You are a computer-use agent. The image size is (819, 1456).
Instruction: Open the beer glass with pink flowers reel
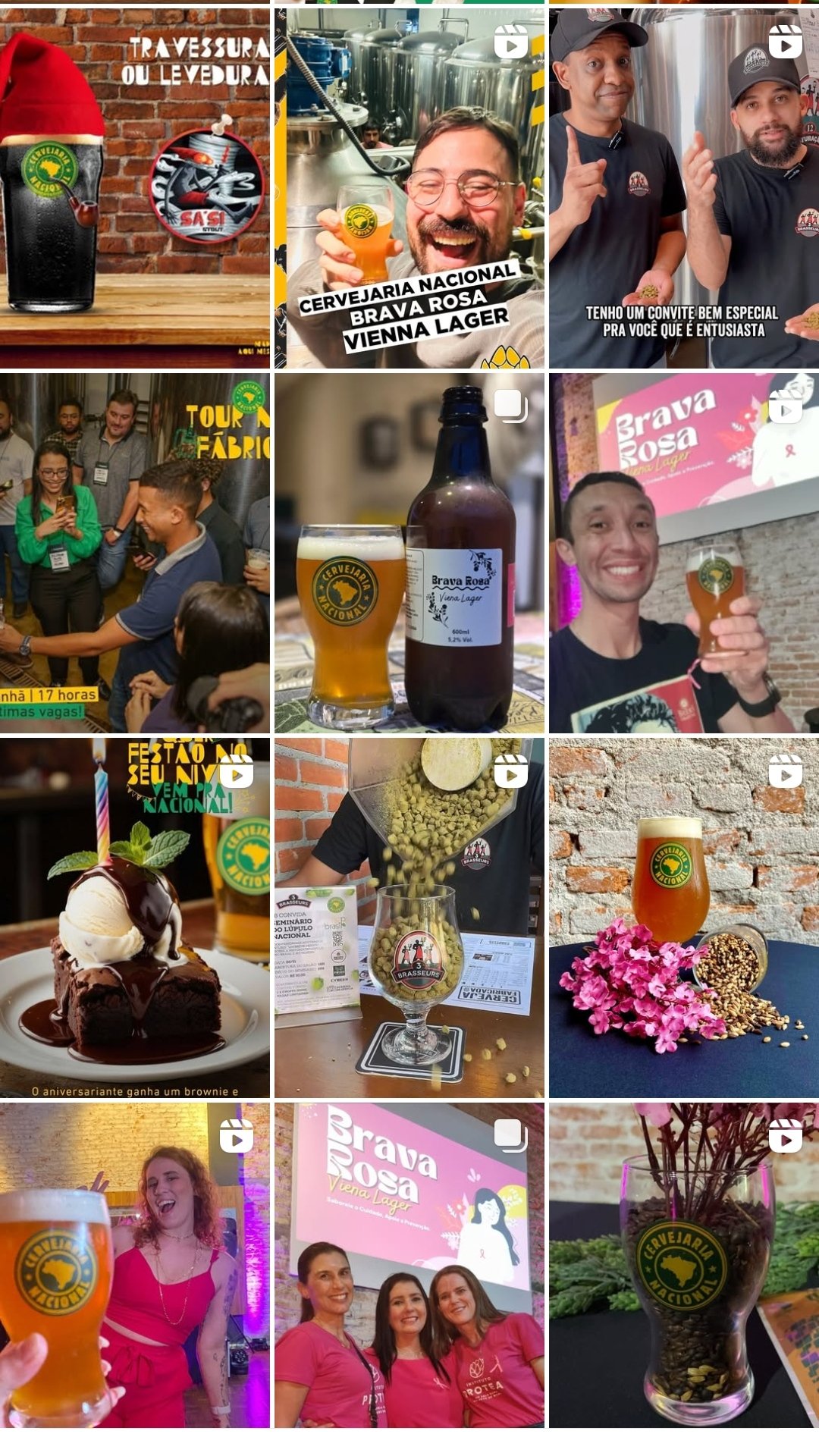pyautogui.click(x=683, y=918)
